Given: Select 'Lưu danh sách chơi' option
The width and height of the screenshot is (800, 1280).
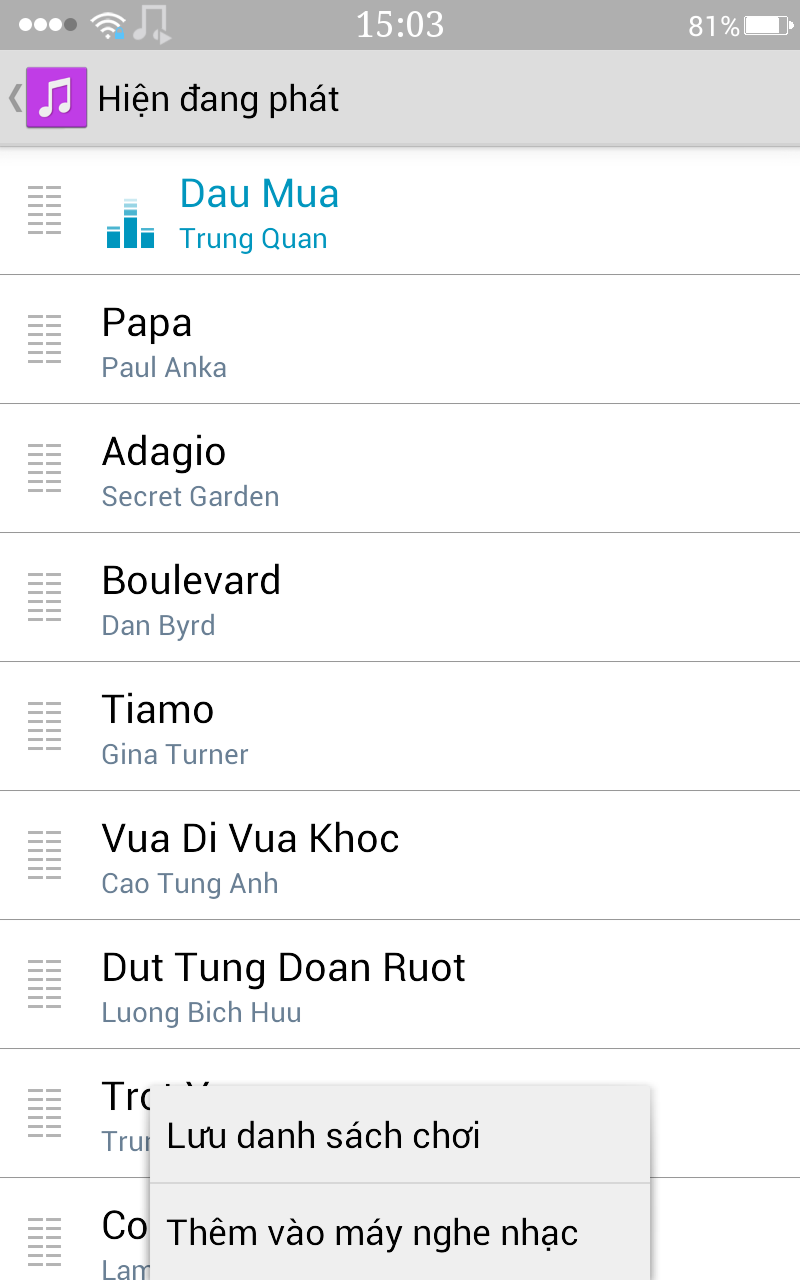Looking at the screenshot, I should (x=400, y=1136).
